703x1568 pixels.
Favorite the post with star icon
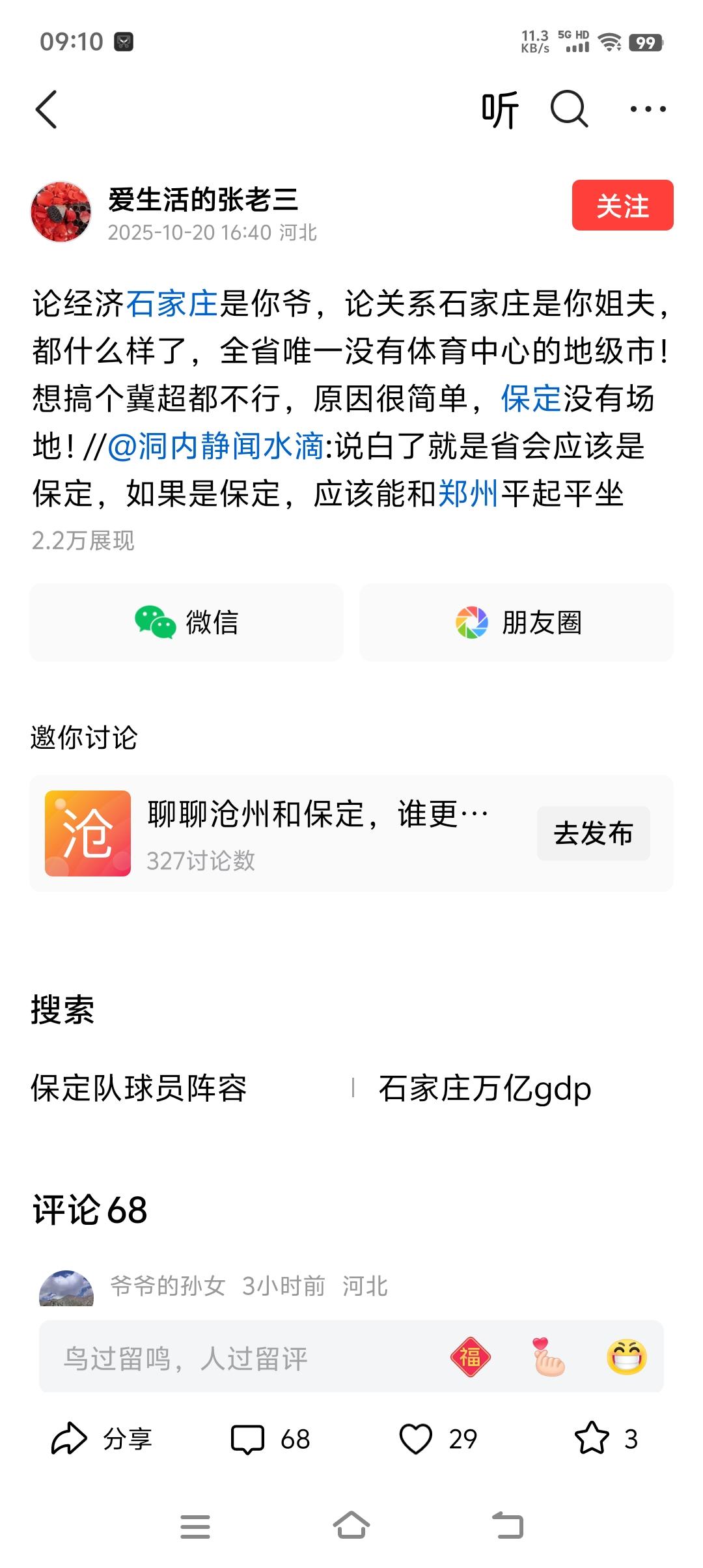pyautogui.click(x=591, y=1439)
